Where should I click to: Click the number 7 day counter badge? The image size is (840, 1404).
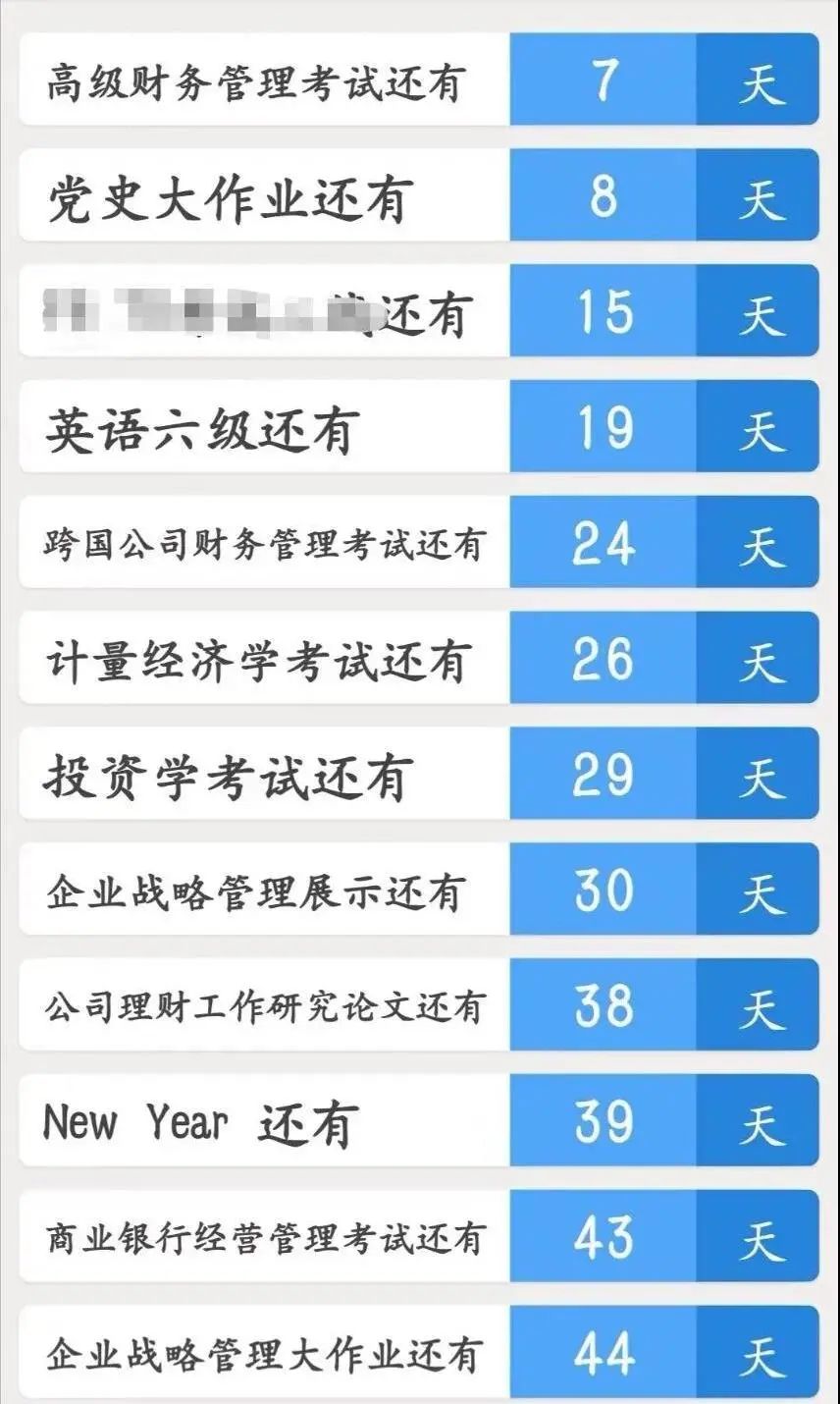point(603,83)
